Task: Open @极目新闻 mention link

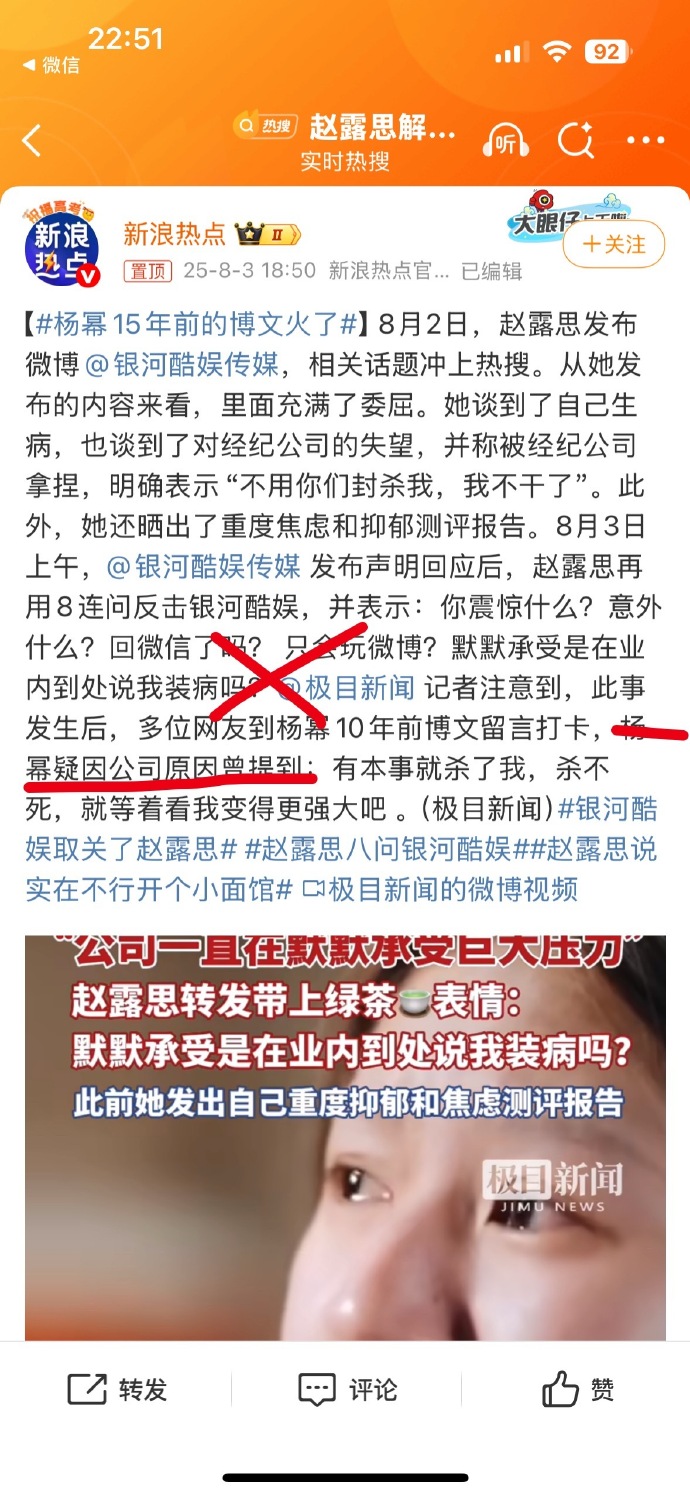Action: click(345, 686)
